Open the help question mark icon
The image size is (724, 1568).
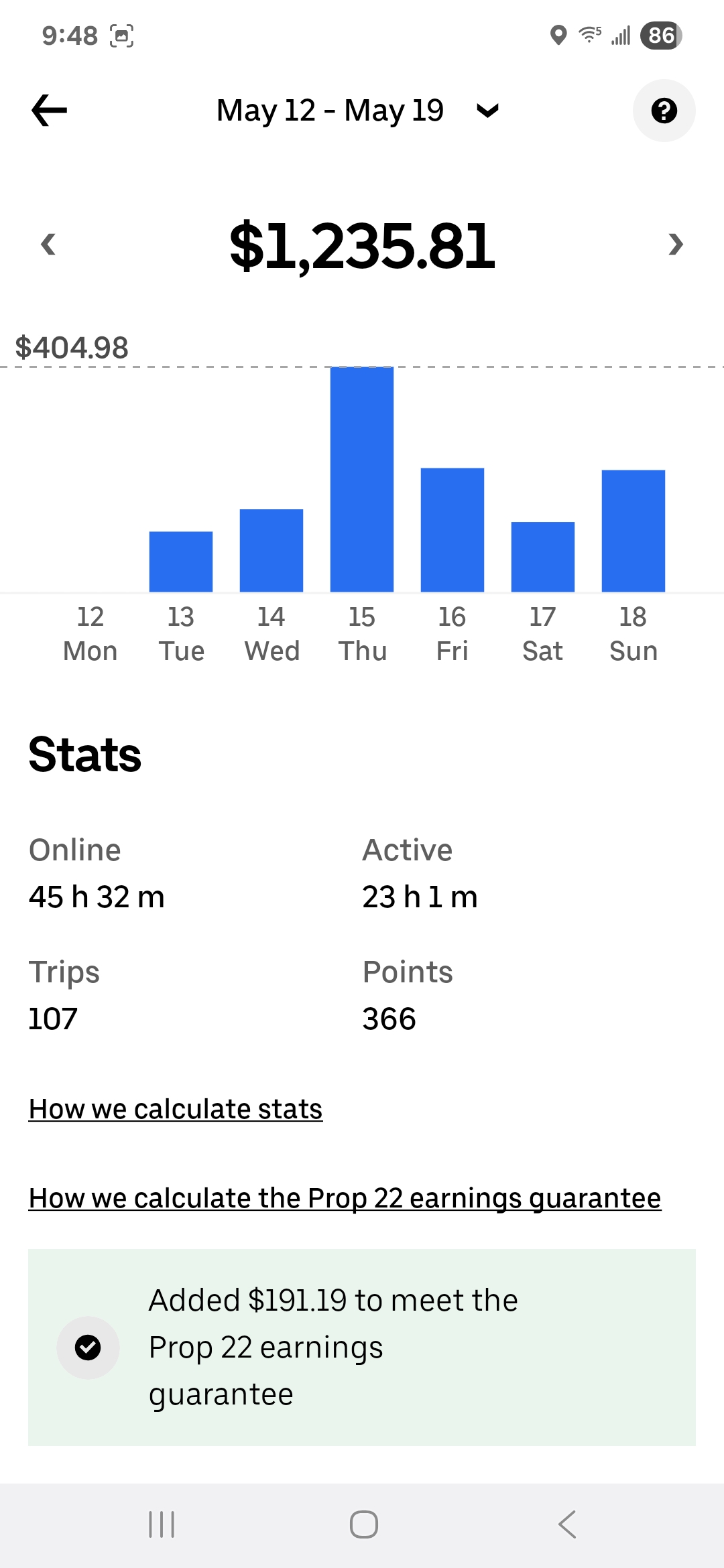pos(664,111)
